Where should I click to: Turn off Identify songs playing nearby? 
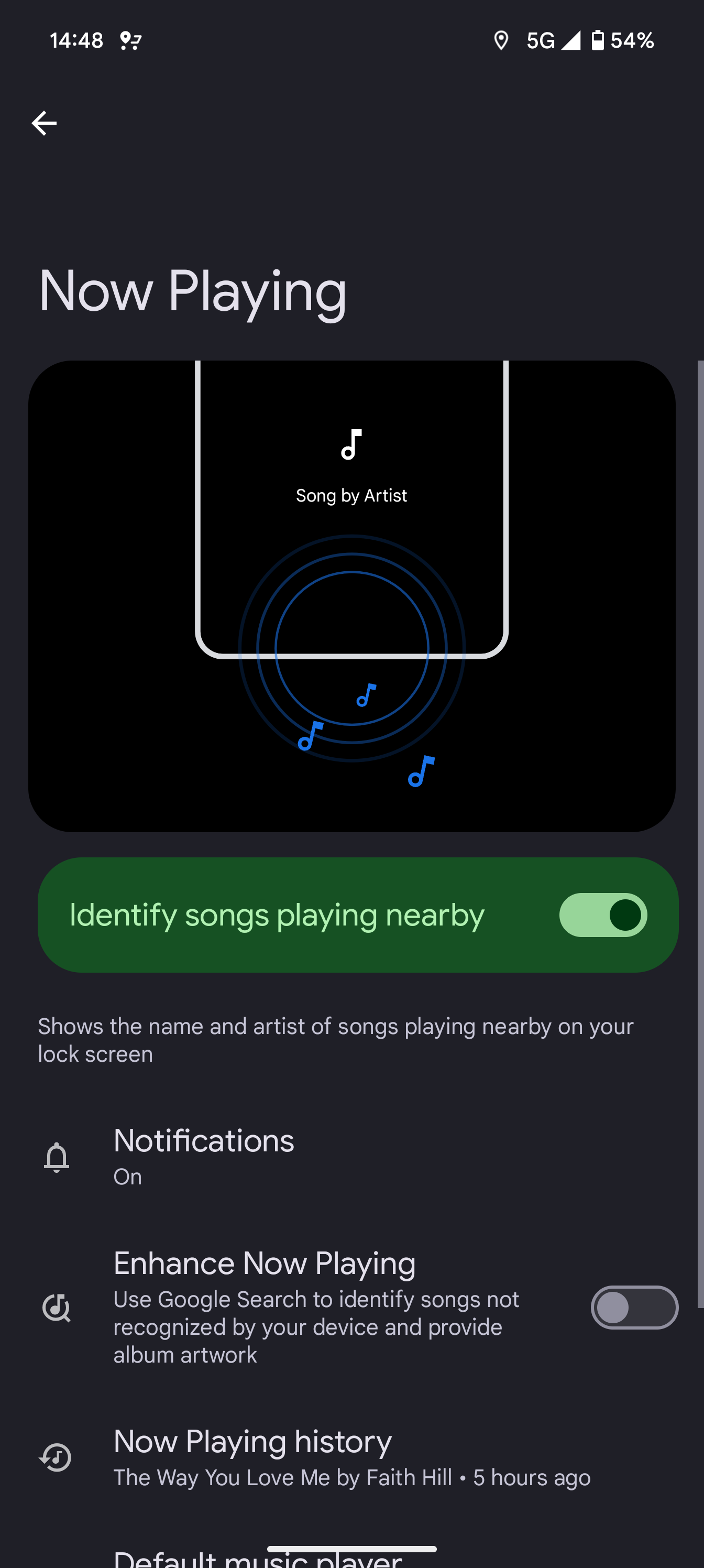(x=602, y=915)
